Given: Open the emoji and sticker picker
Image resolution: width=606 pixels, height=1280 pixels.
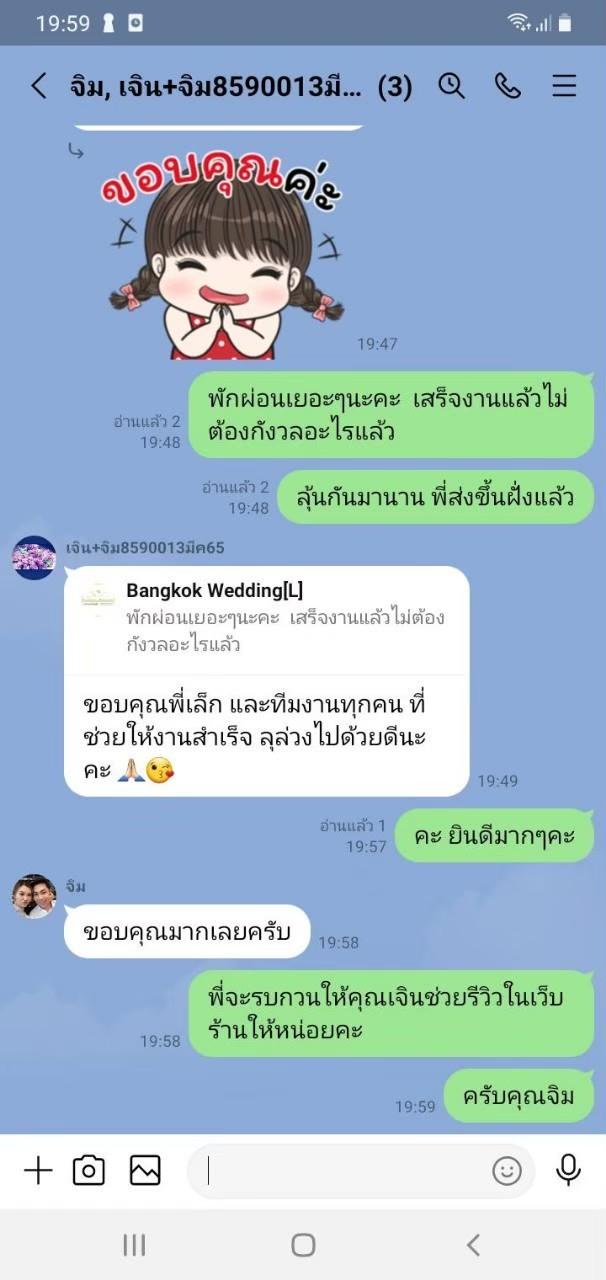Looking at the screenshot, I should pyautogui.click(x=507, y=1170).
